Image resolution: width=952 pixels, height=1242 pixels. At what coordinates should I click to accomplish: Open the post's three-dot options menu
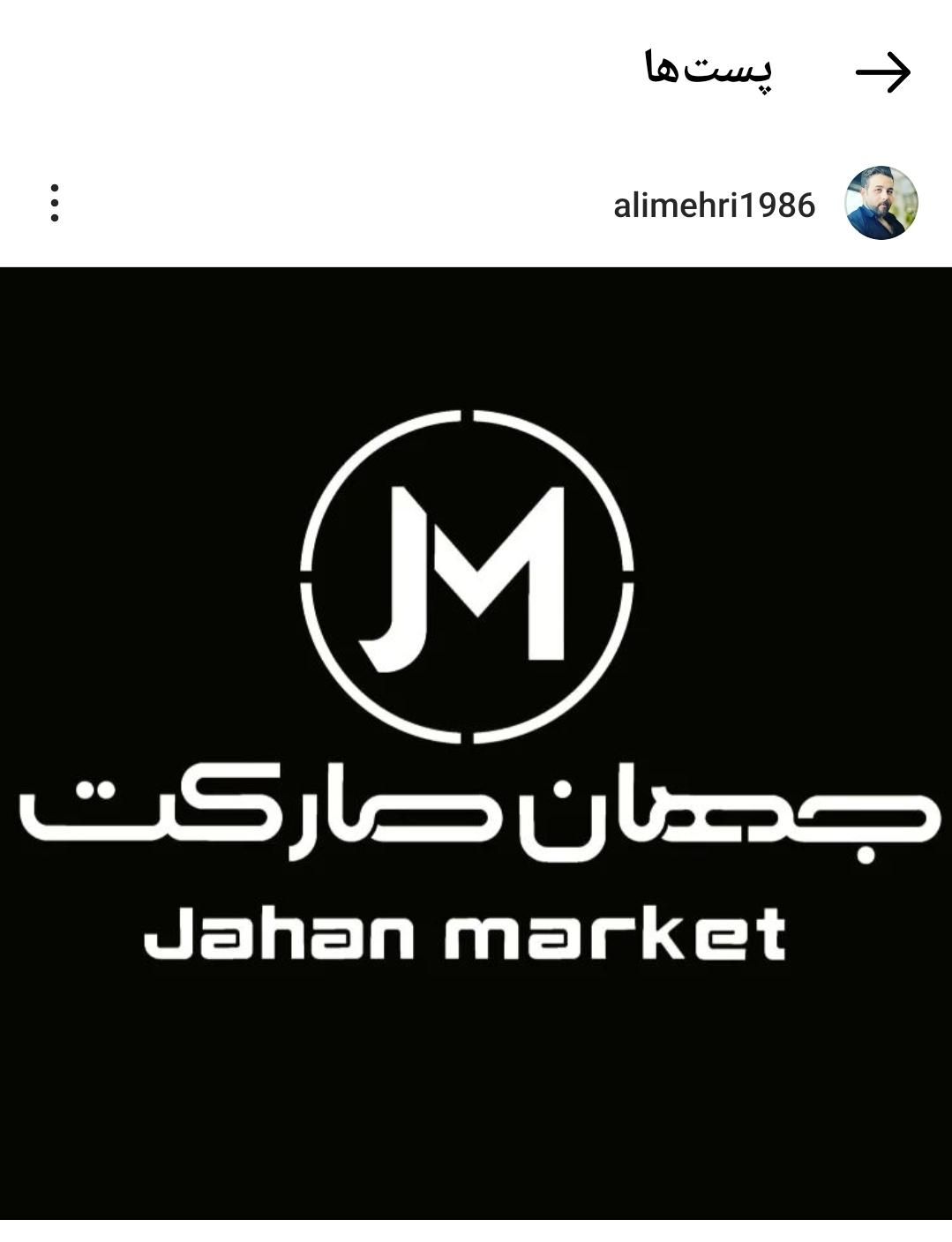tap(55, 203)
